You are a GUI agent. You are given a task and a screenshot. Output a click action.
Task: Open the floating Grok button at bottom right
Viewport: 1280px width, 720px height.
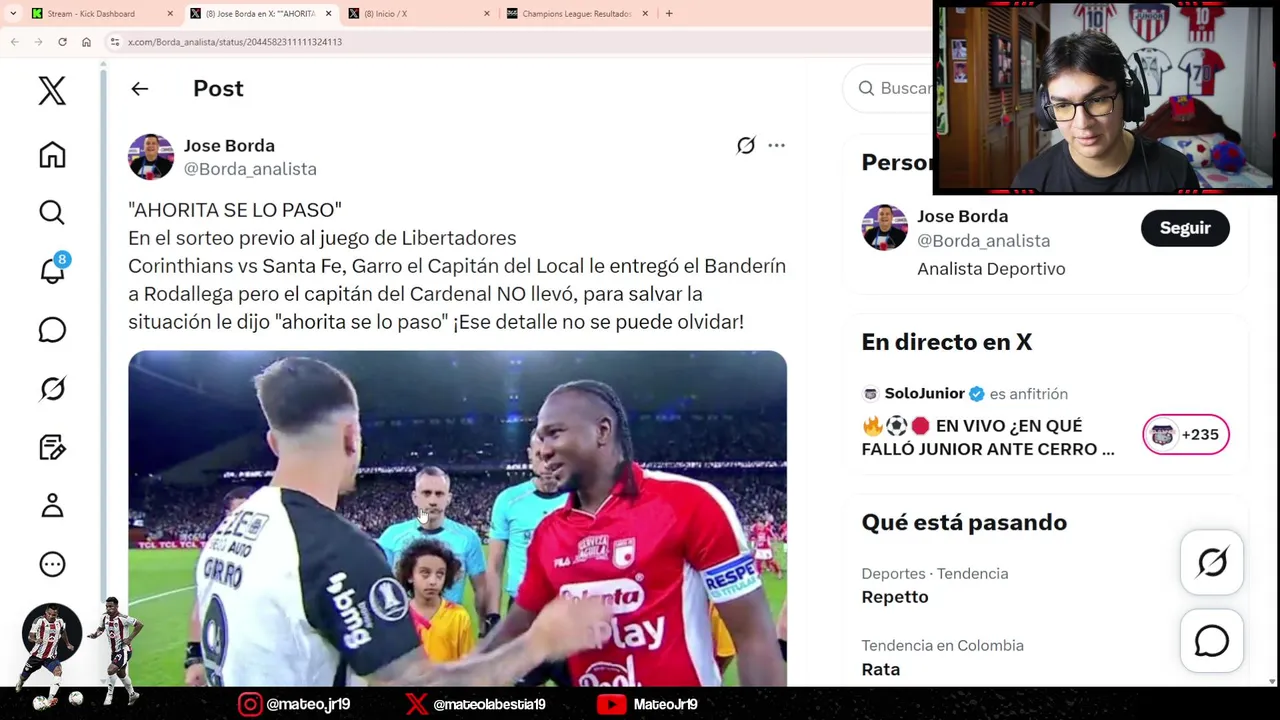(x=1211, y=563)
